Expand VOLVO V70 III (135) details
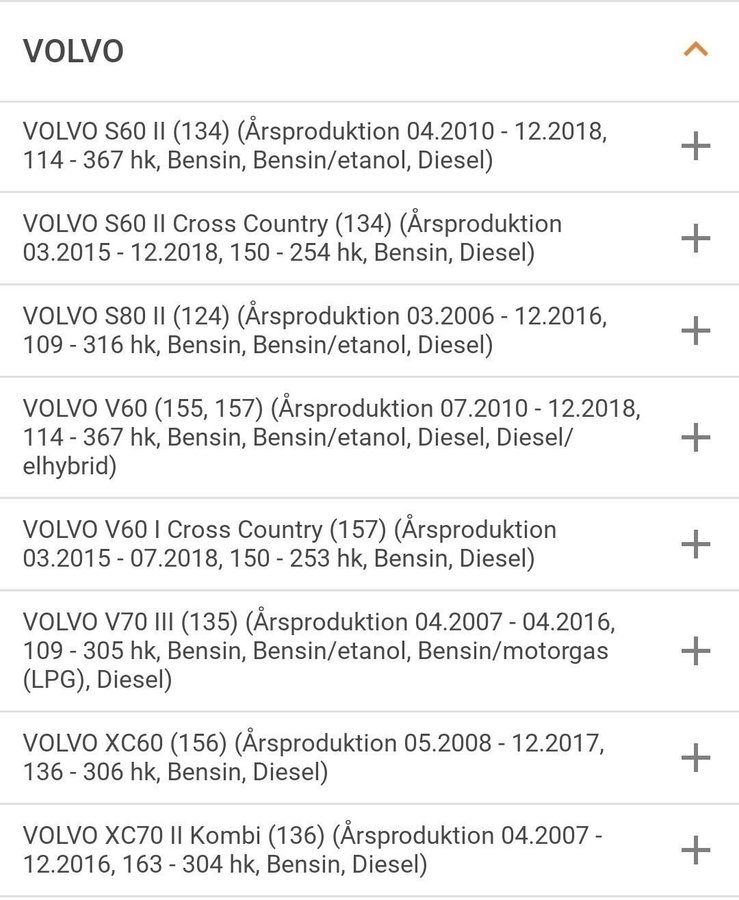 click(x=695, y=651)
